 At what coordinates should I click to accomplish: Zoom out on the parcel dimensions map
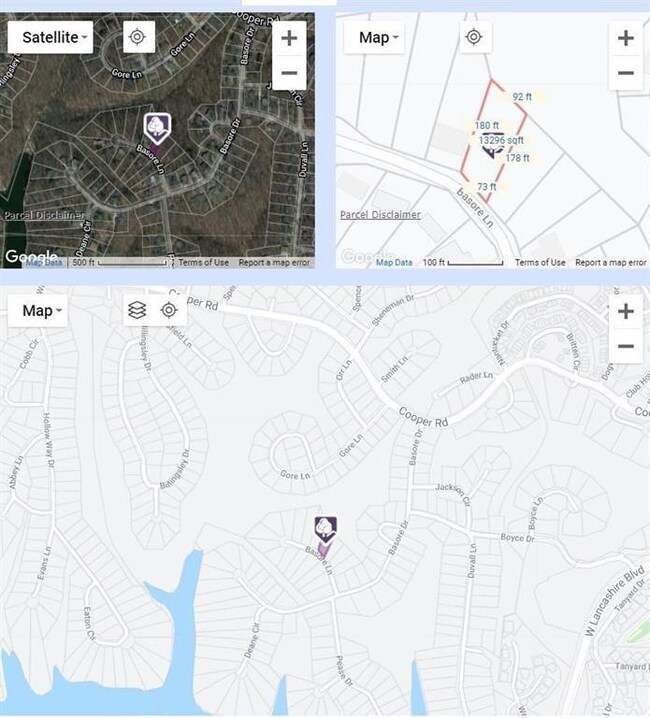[626, 73]
